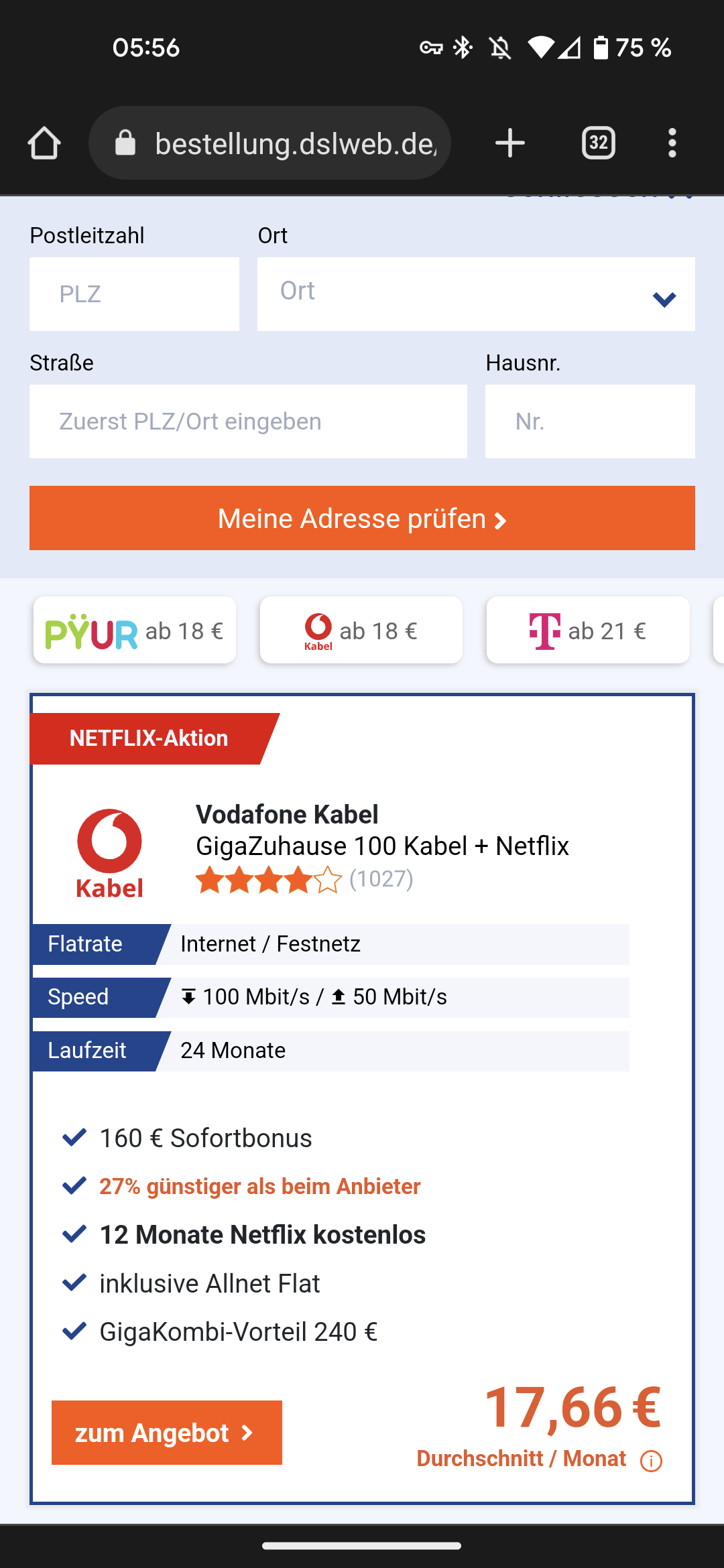The image size is (724, 1568).
Task: Focus the Straße input field
Action: point(248,421)
